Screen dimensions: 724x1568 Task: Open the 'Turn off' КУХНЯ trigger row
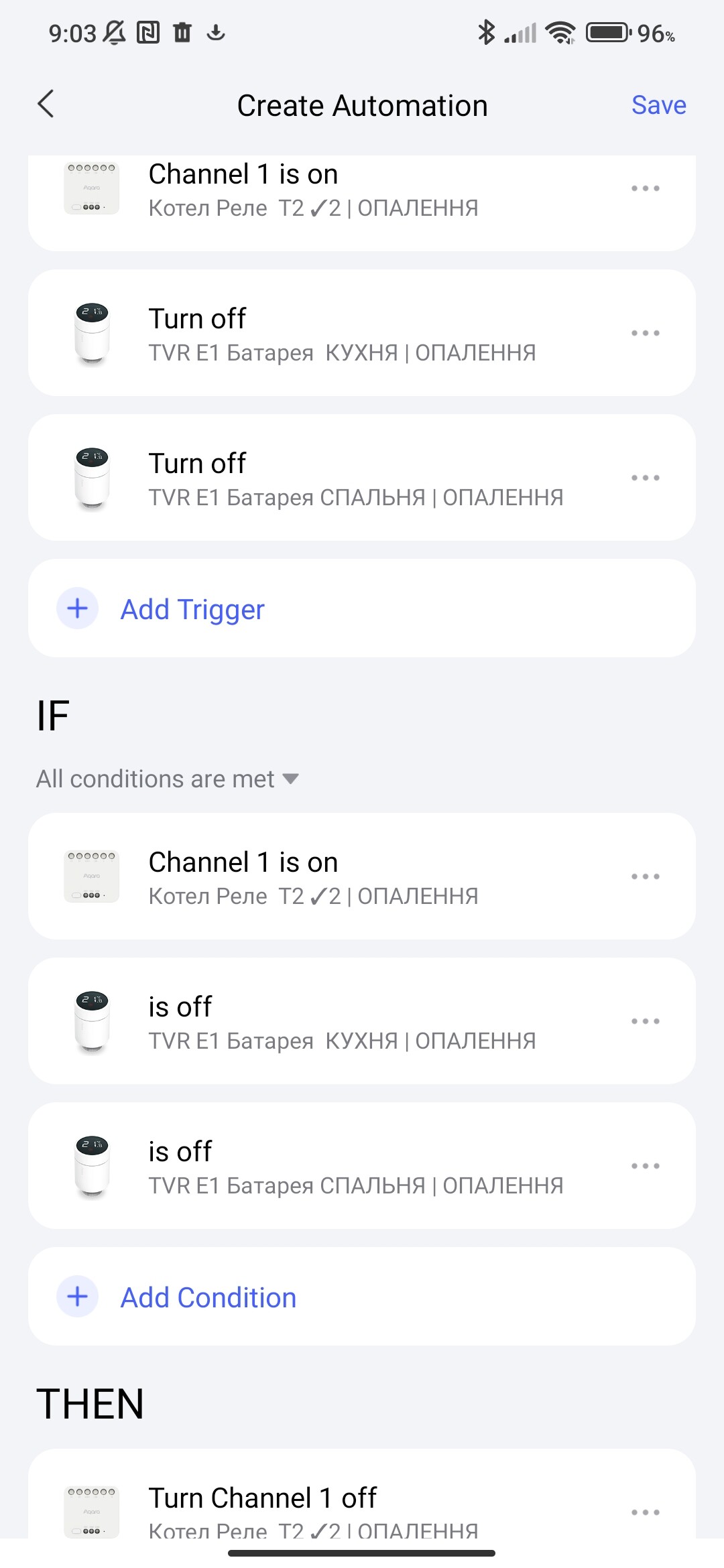[x=342, y=333]
